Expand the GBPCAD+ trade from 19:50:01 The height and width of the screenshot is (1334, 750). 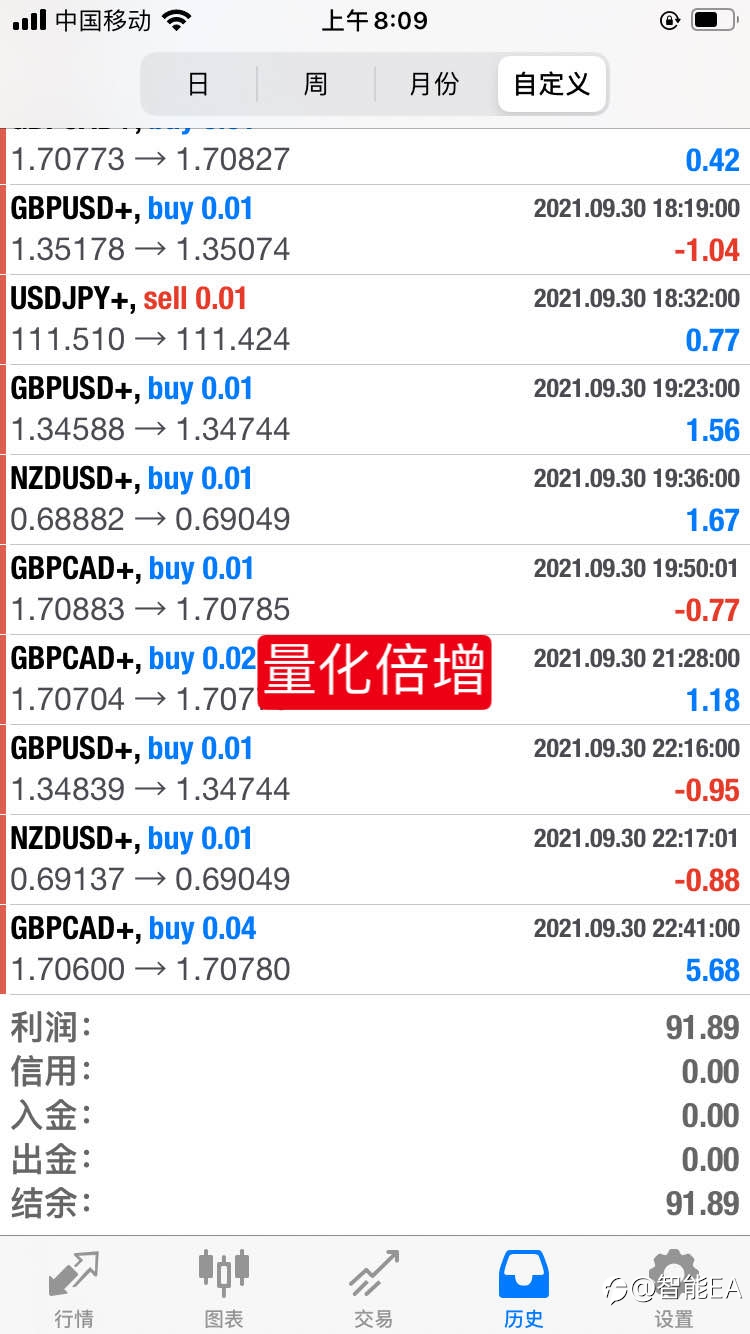pyautogui.click(x=375, y=590)
